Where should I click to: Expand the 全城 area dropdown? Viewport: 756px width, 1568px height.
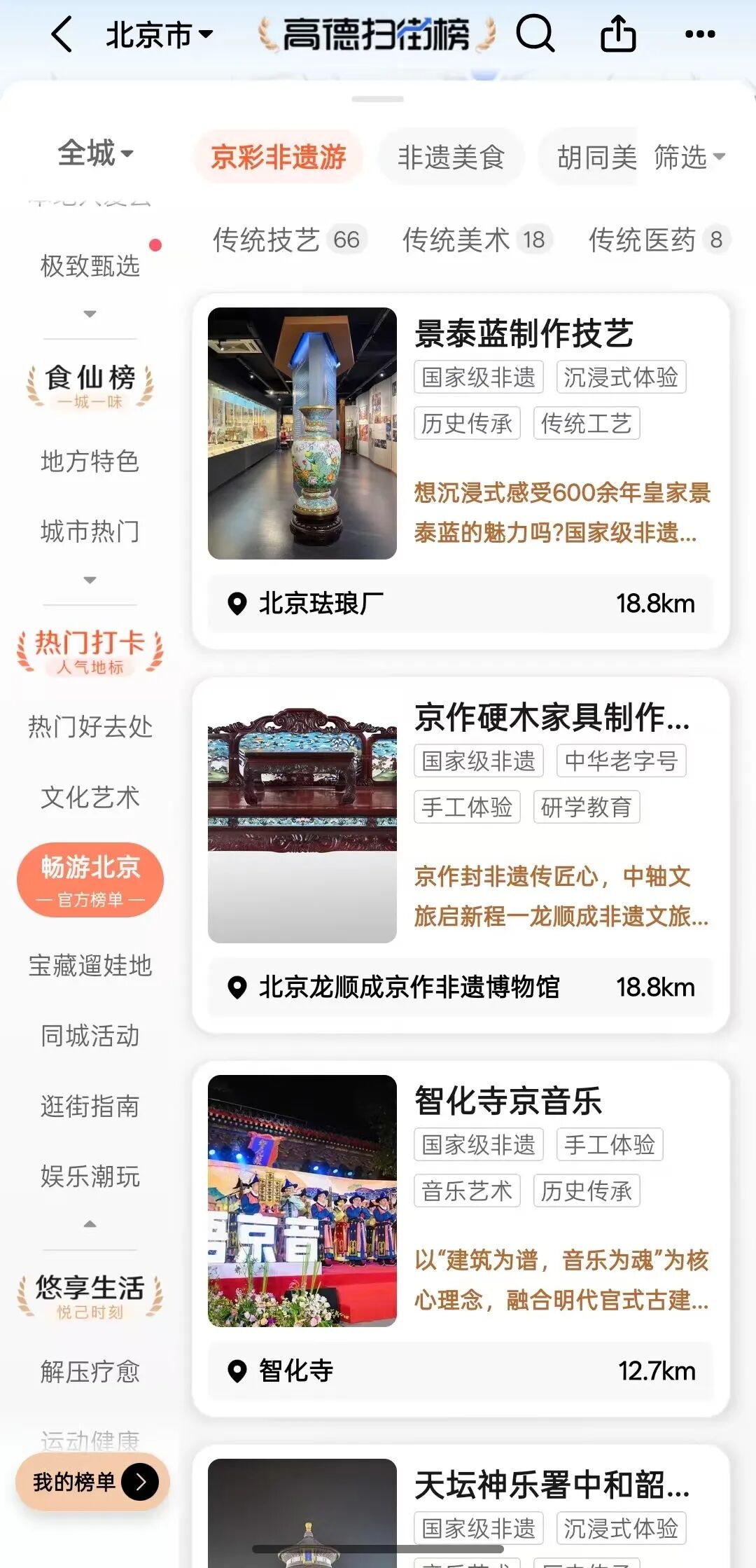click(x=94, y=153)
